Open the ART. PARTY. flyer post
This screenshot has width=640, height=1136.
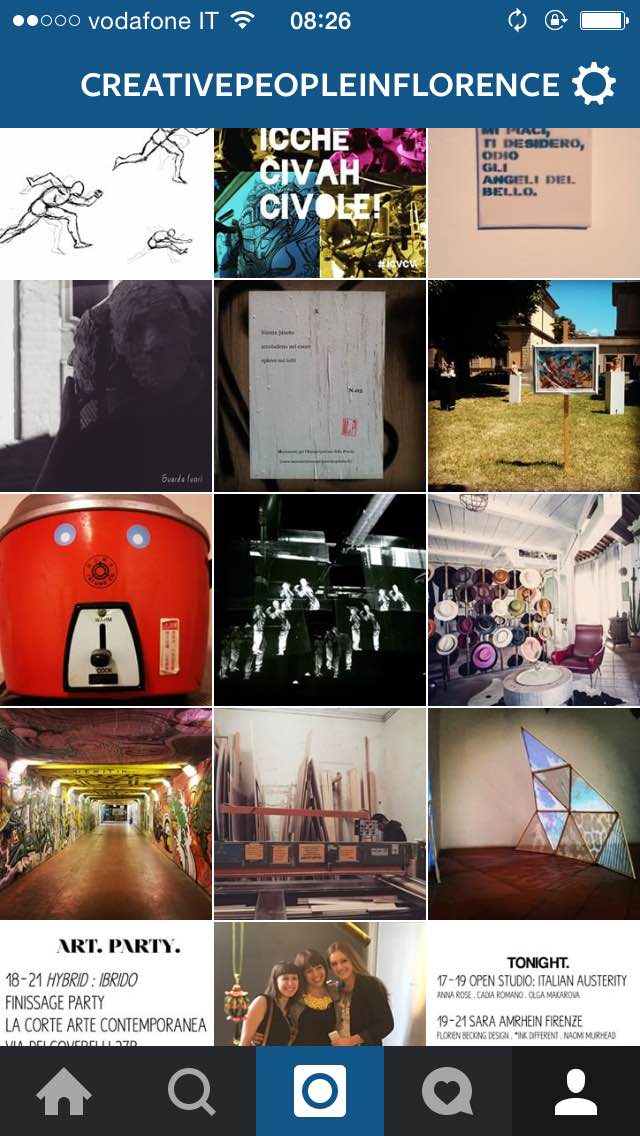click(106, 984)
